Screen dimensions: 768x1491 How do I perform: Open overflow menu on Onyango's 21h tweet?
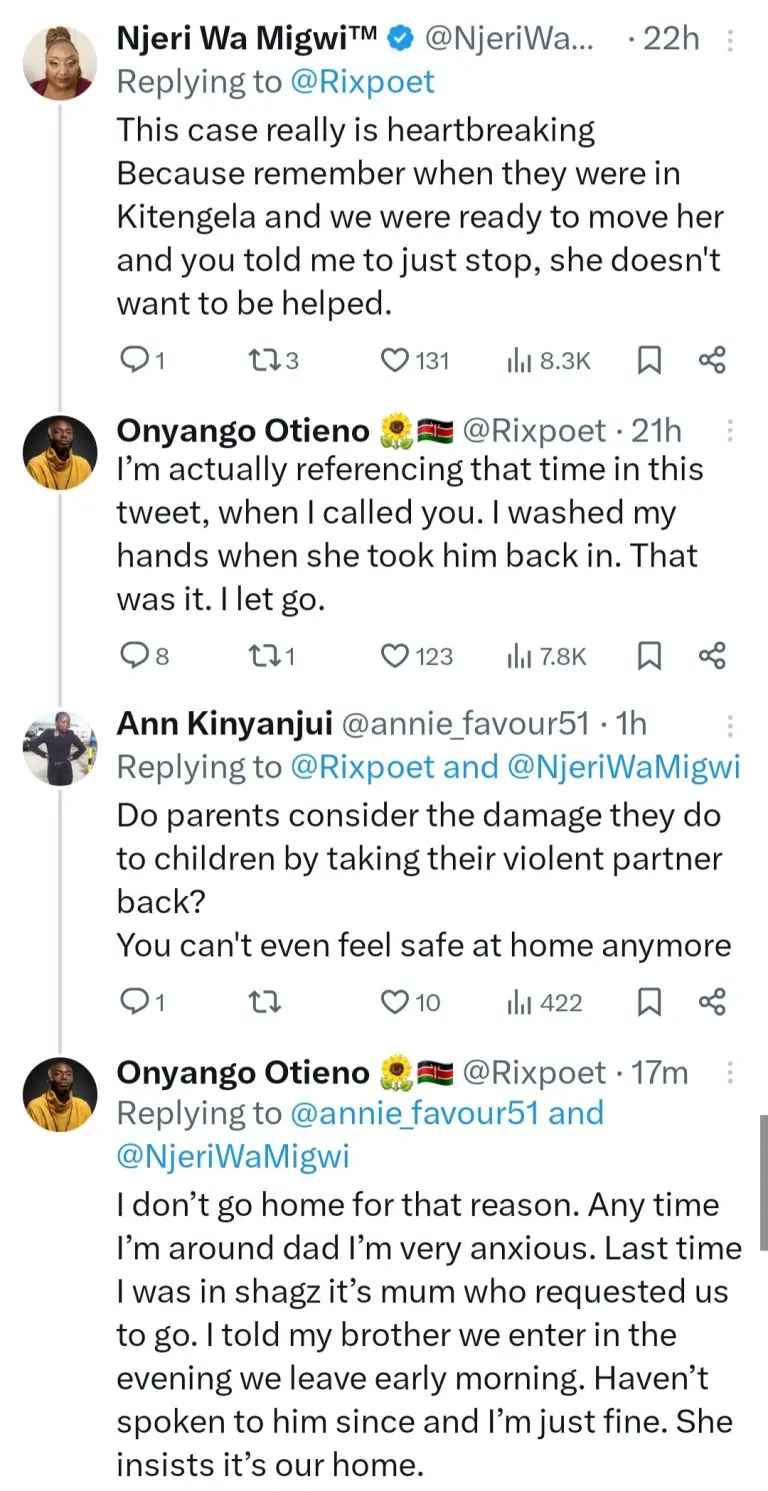731,431
